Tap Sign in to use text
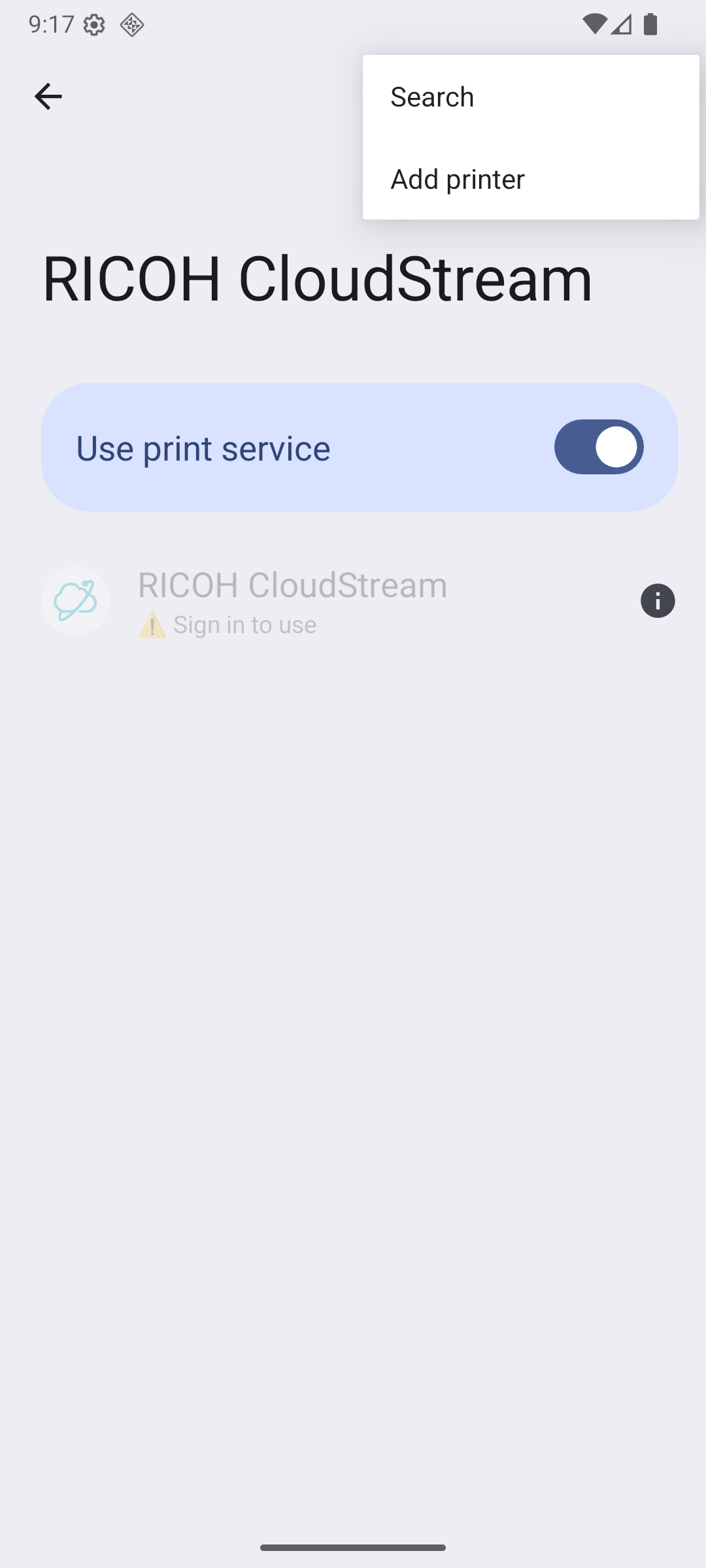The height and width of the screenshot is (1568, 706). pyautogui.click(x=244, y=624)
